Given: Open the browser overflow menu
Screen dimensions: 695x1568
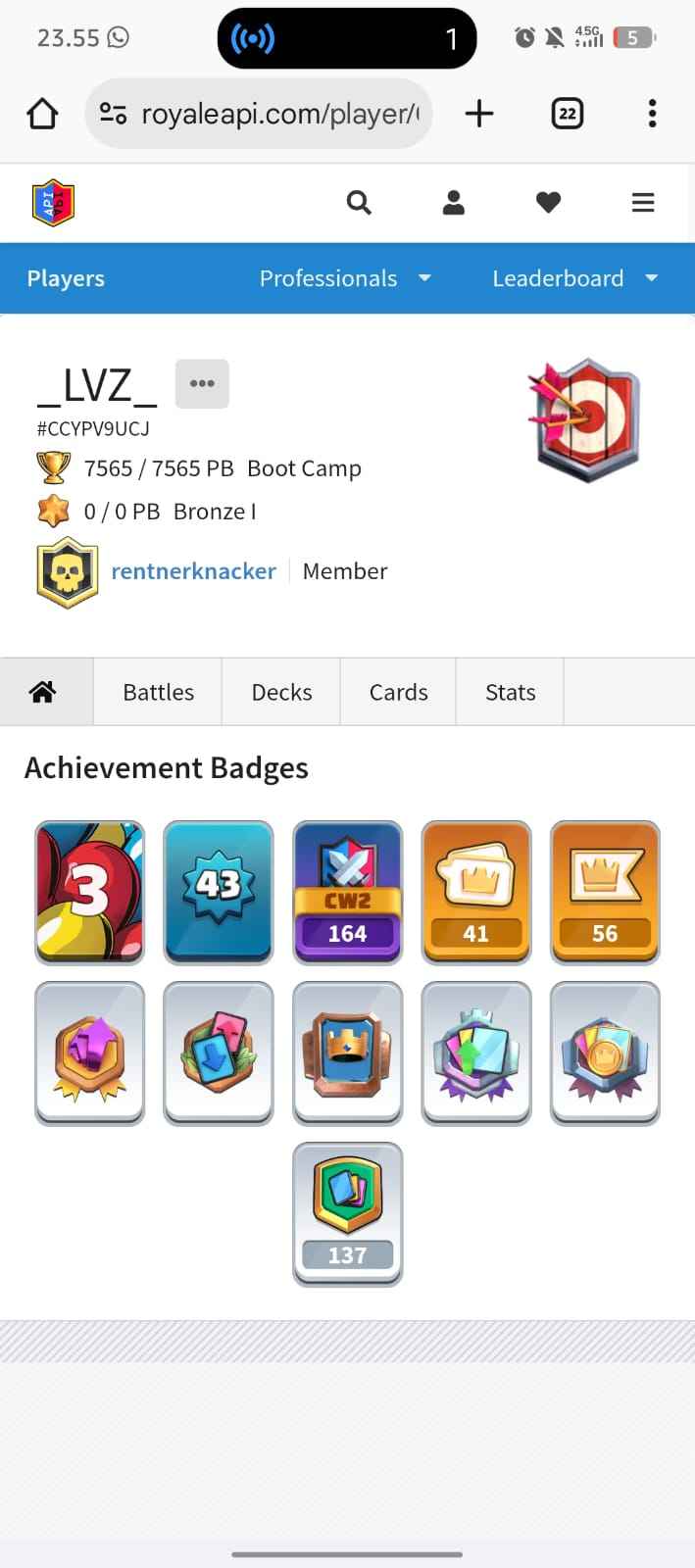Looking at the screenshot, I should click(x=652, y=114).
